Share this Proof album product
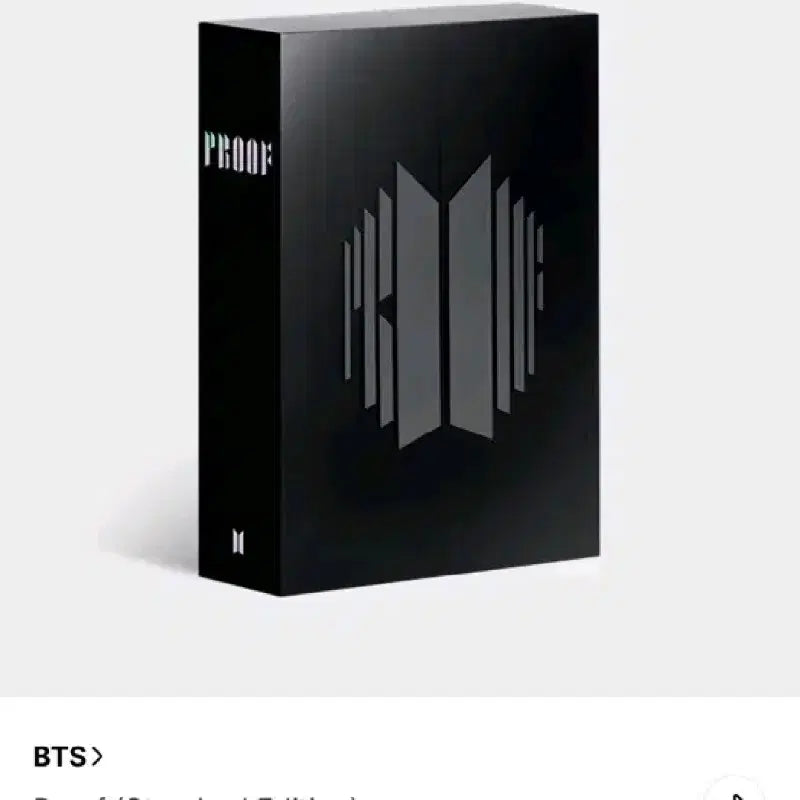This screenshot has height=800, width=800. tap(733, 790)
